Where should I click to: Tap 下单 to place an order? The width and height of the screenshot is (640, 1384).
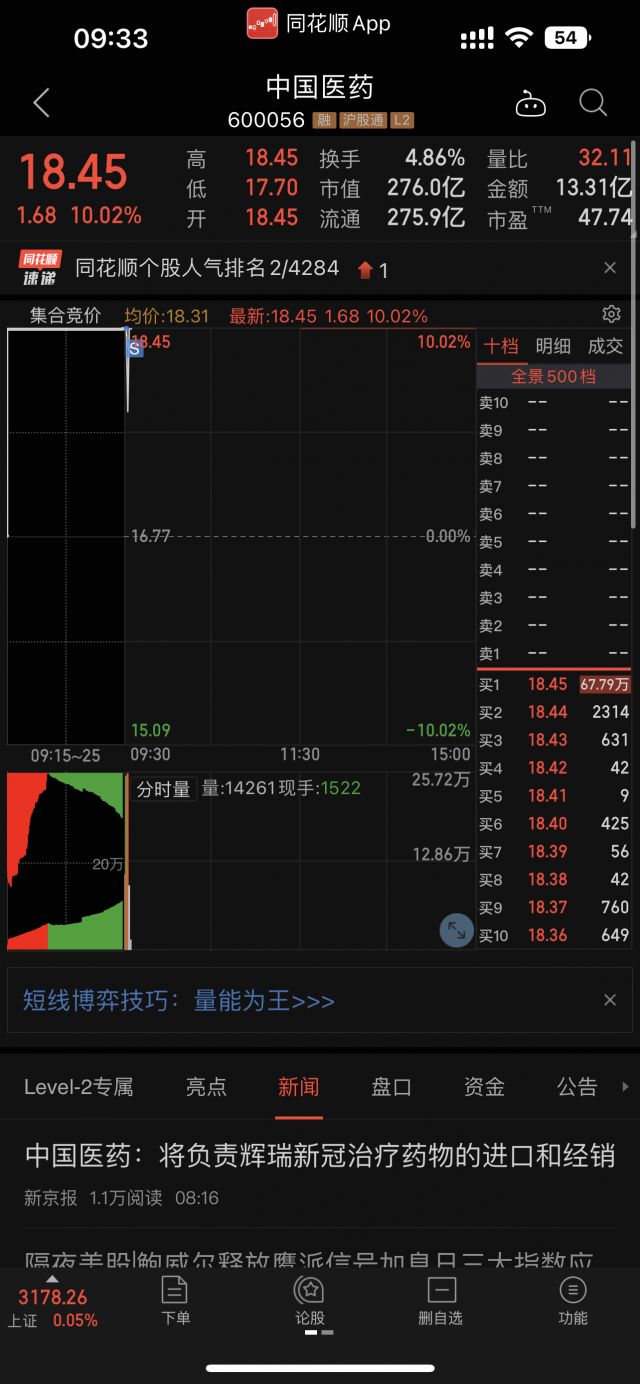click(x=175, y=1302)
